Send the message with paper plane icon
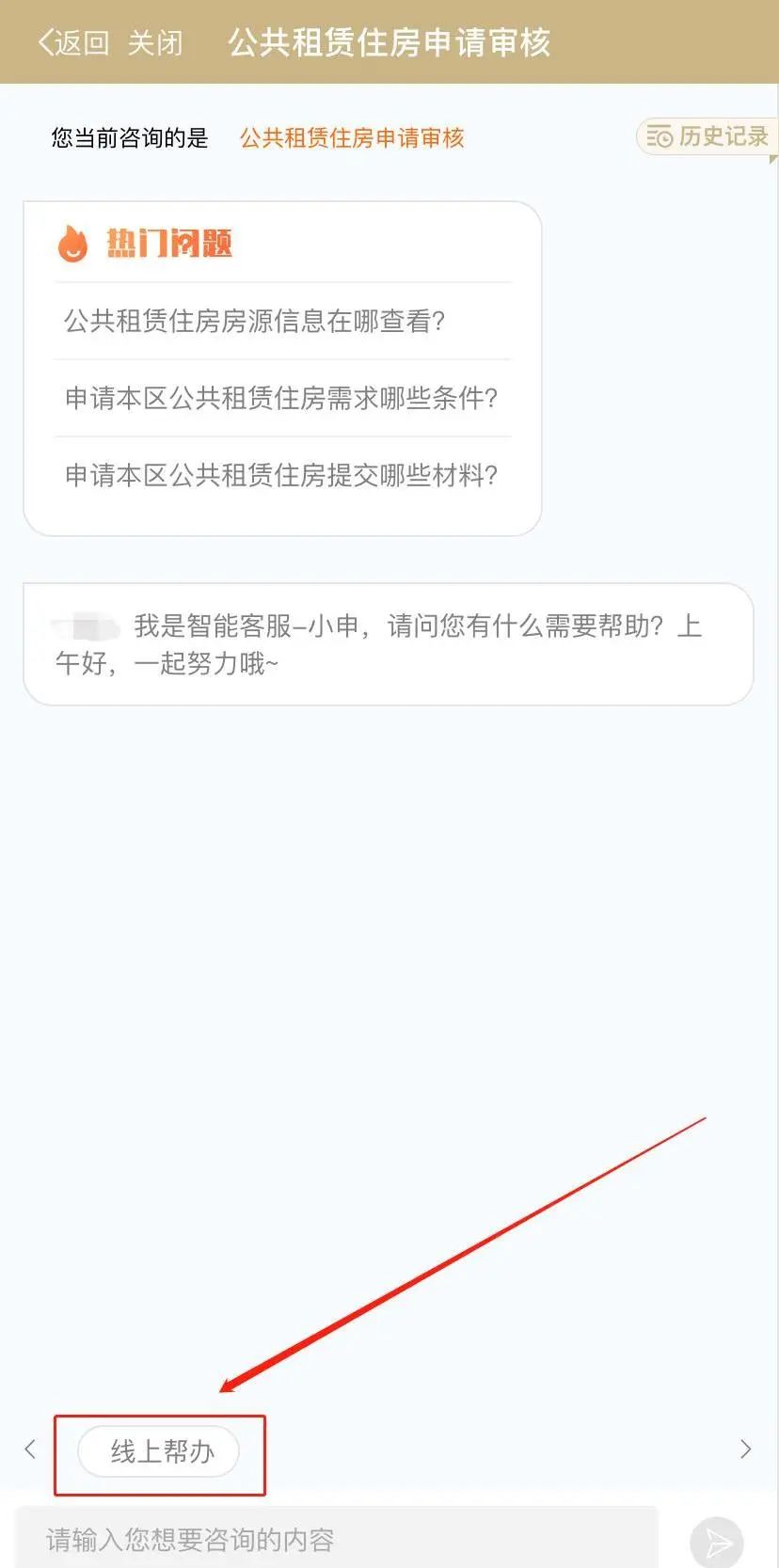The width and height of the screenshot is (779, 1568). 717,1542
